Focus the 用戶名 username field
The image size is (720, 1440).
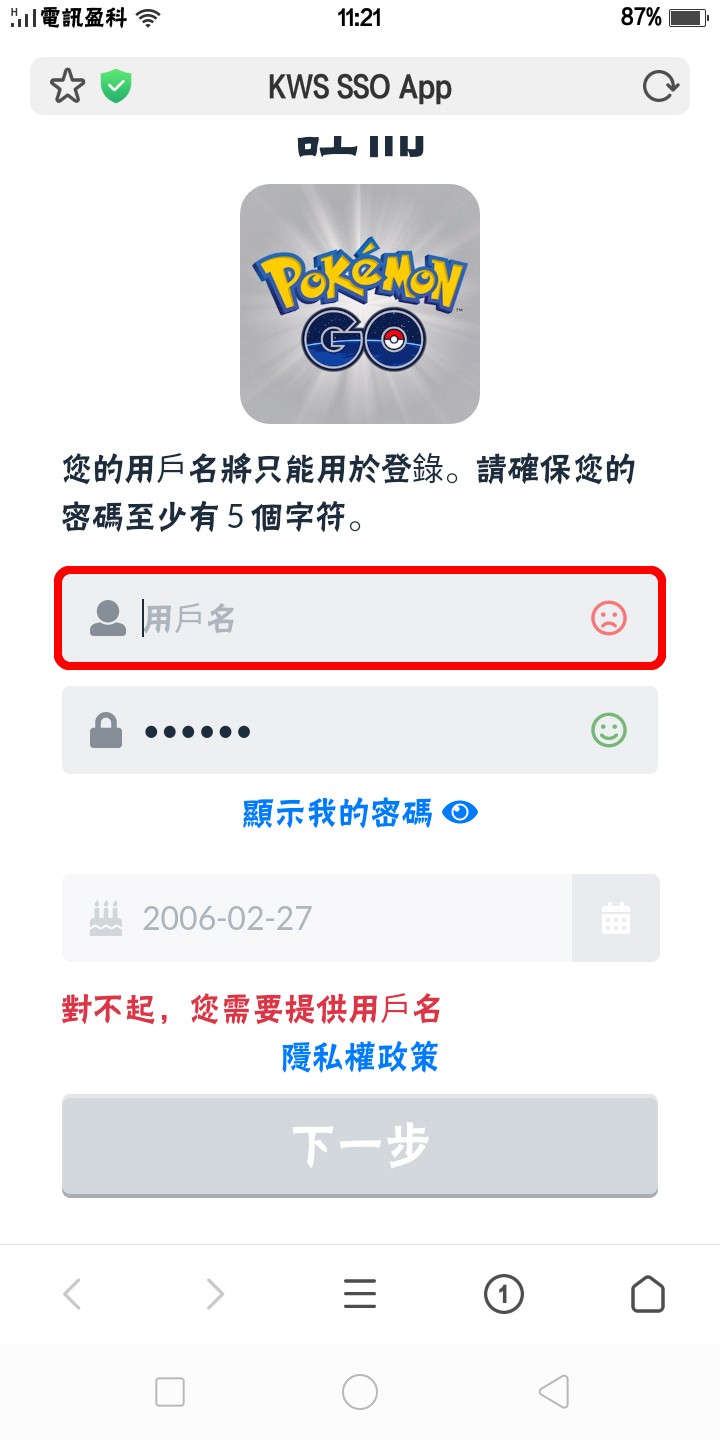[360, 618]
